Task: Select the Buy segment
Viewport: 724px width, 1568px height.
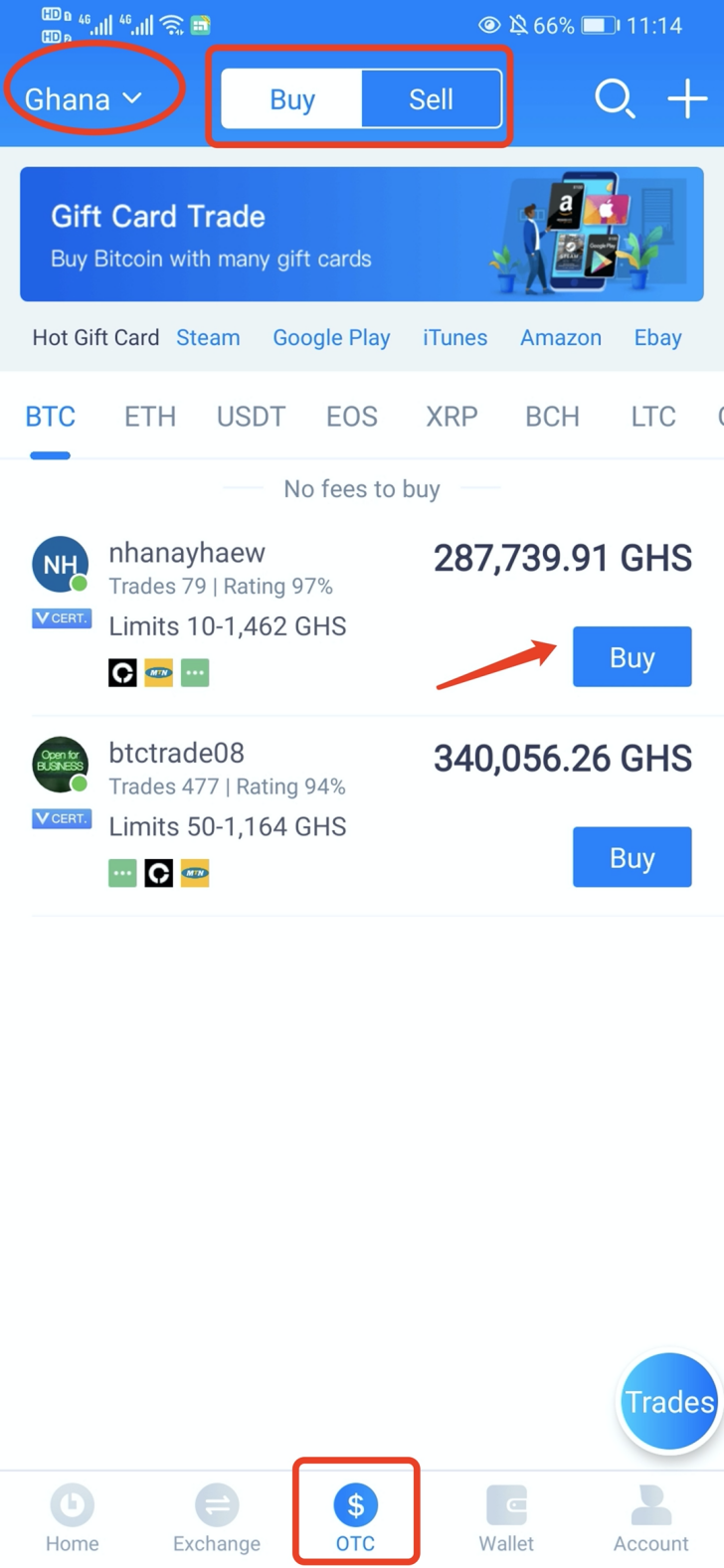Action: pyautogui.click(x=292, y=99)
